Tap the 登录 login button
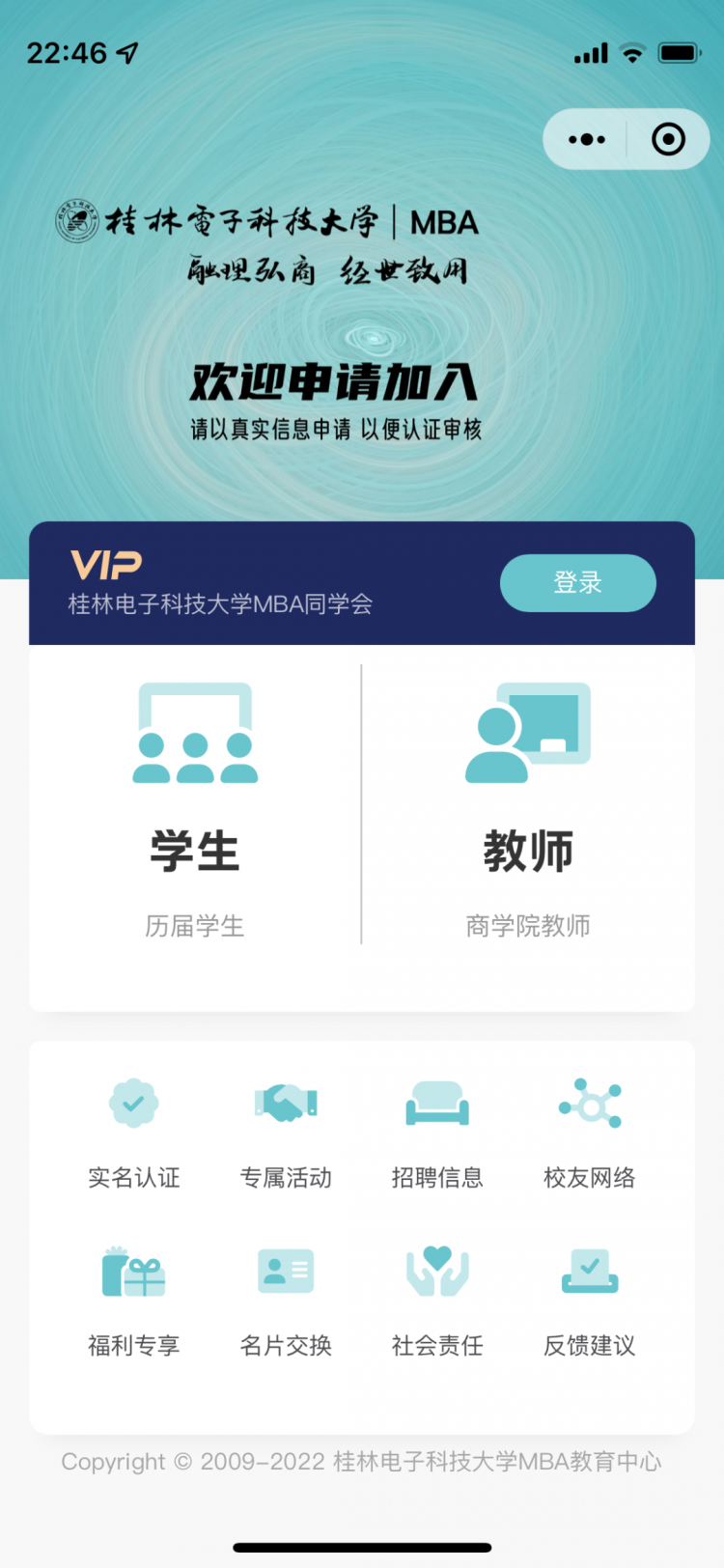The height and width of the screenshot is (1568, 724). coord(577,583)
